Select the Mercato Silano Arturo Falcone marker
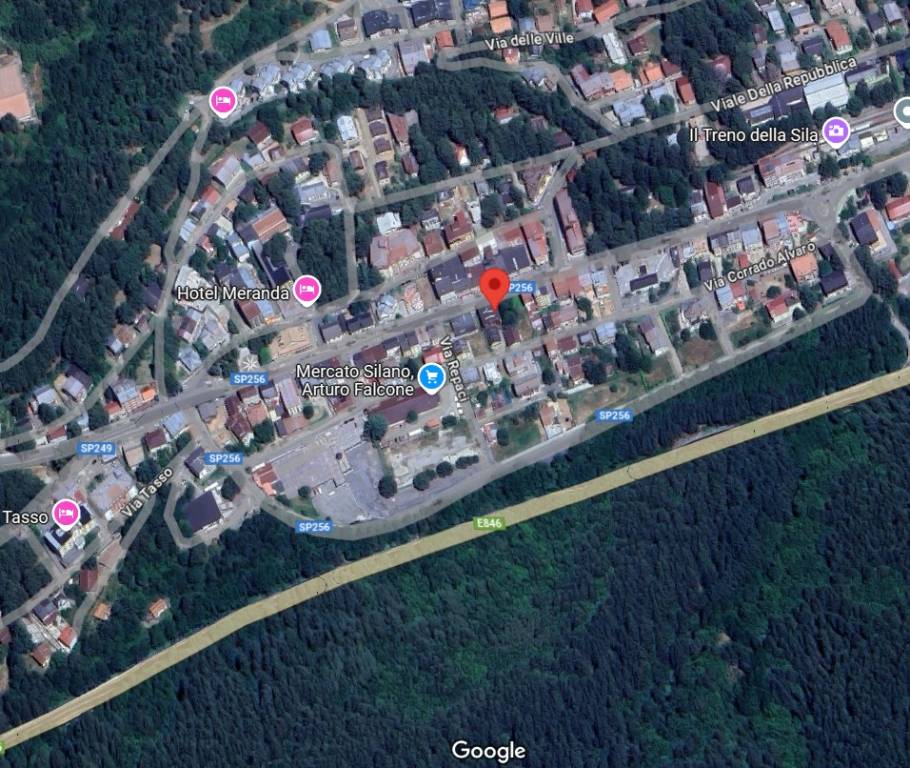Image resolution: width=910 pixels, height=768 pixels. tap(432, 377)
